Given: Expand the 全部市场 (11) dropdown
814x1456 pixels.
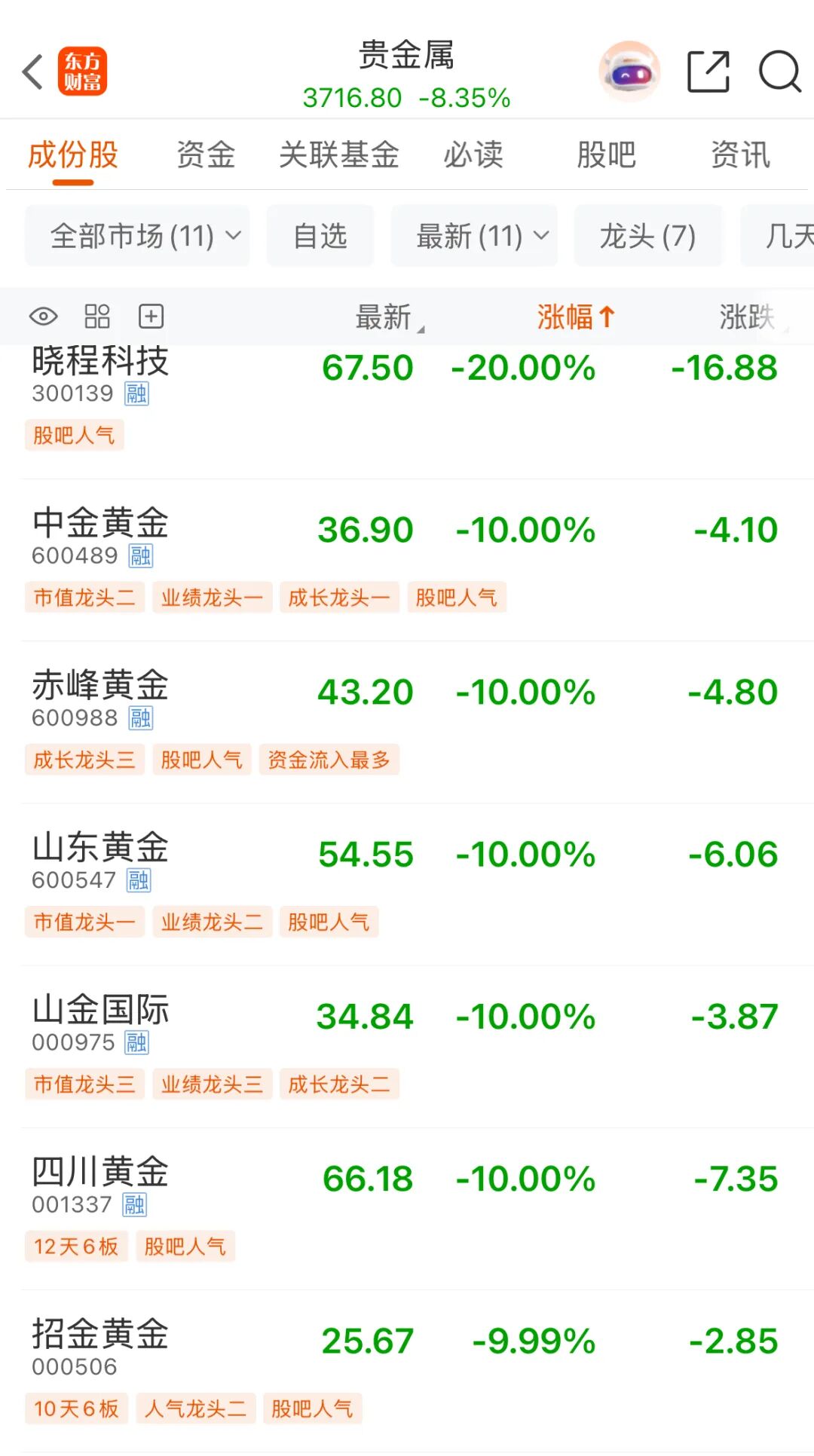Looking at the screenshot, I should click(136, 236).
